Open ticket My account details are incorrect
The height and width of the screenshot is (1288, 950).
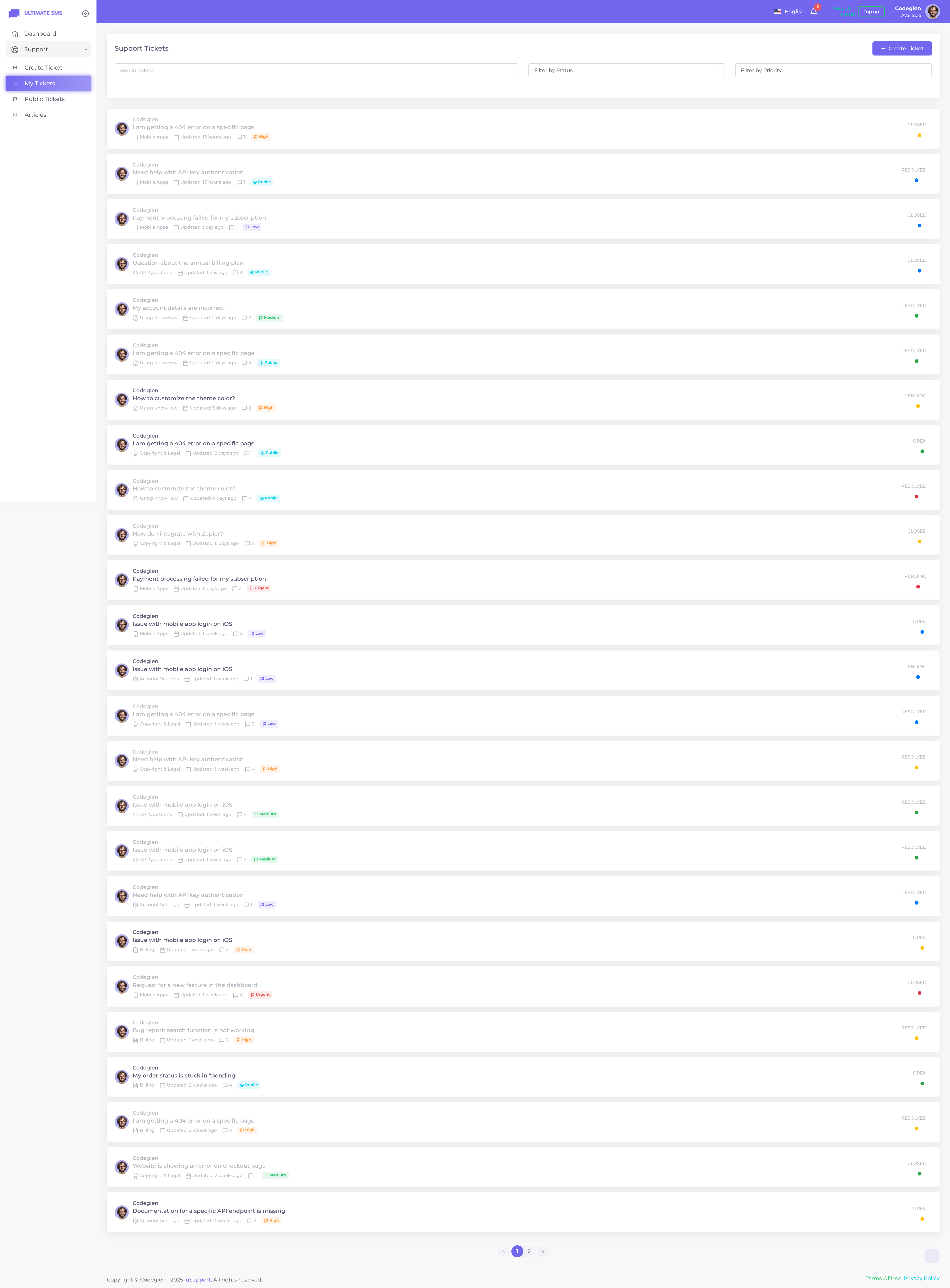point(178,308)
